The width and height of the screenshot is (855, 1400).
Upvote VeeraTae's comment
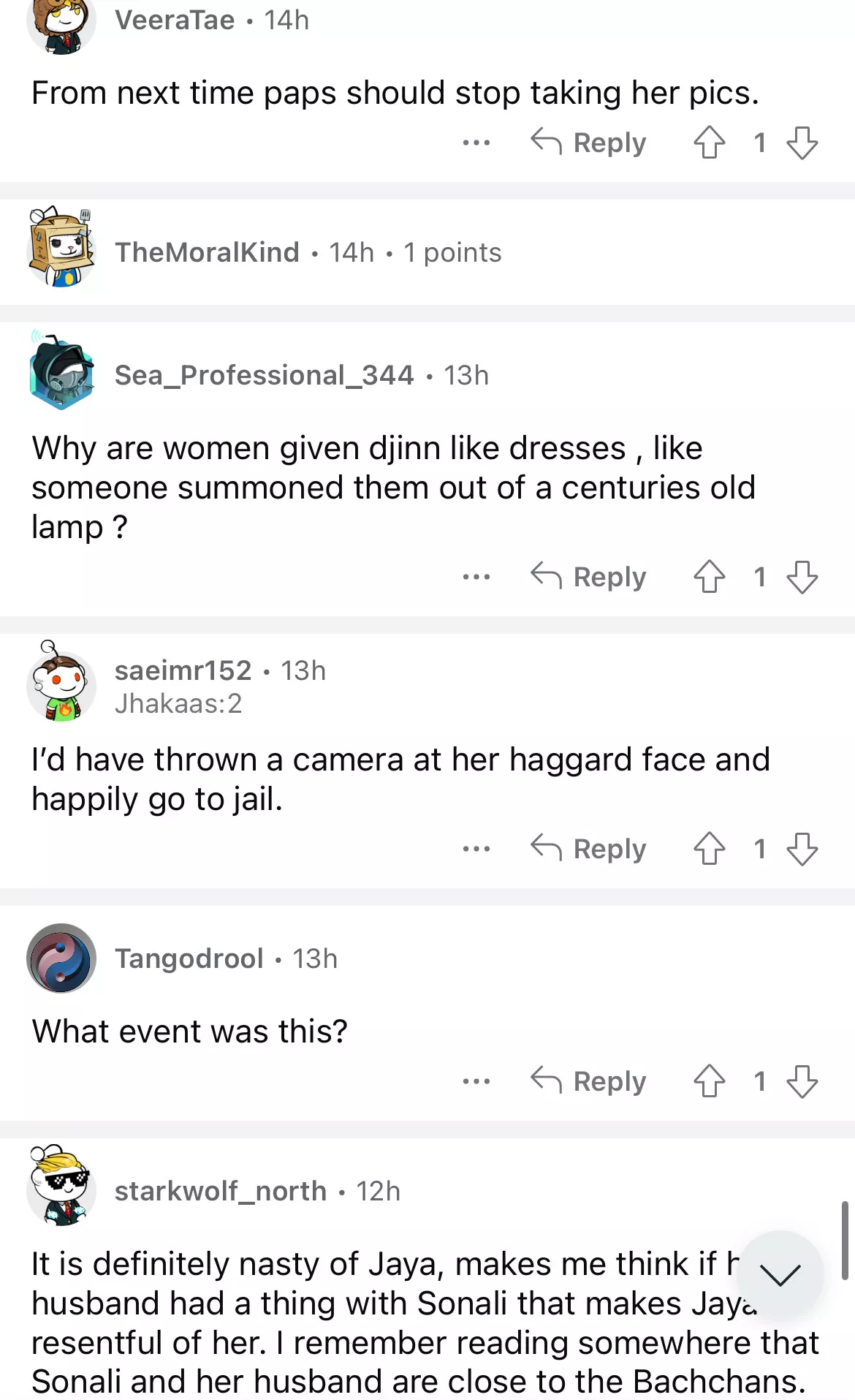709,143
